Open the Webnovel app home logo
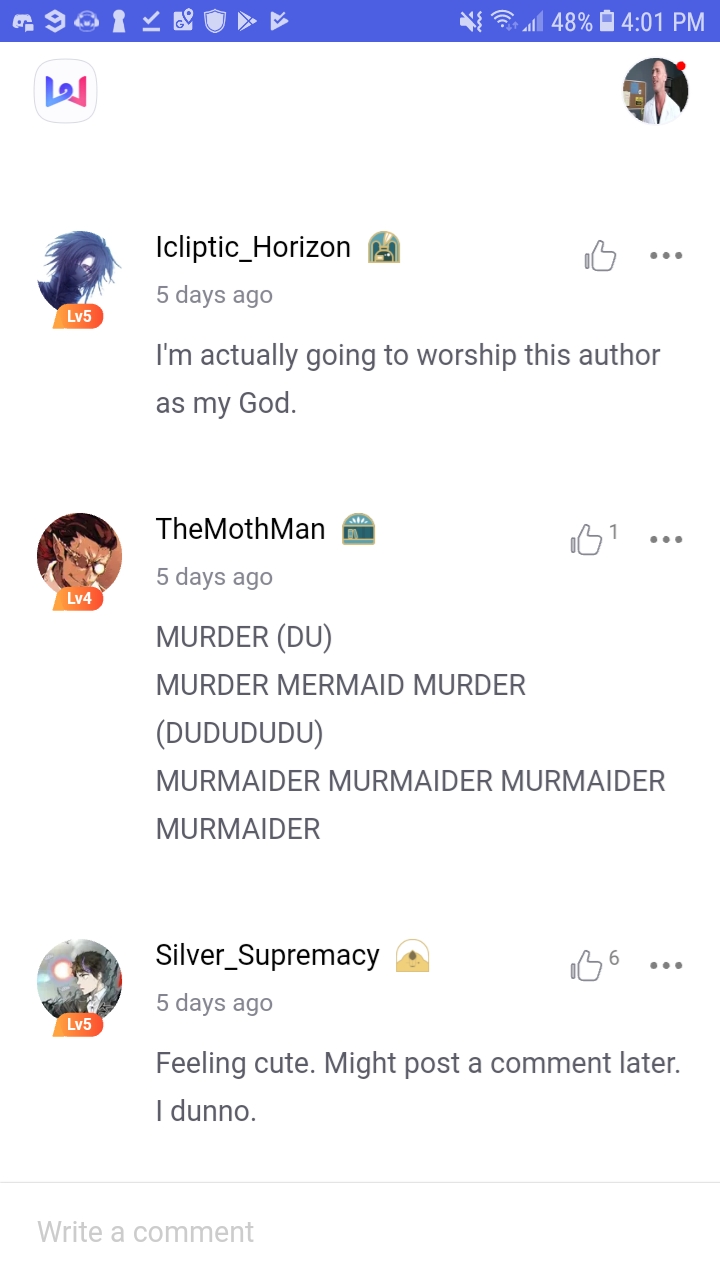 pyautogui.click(x=65, y=90)
